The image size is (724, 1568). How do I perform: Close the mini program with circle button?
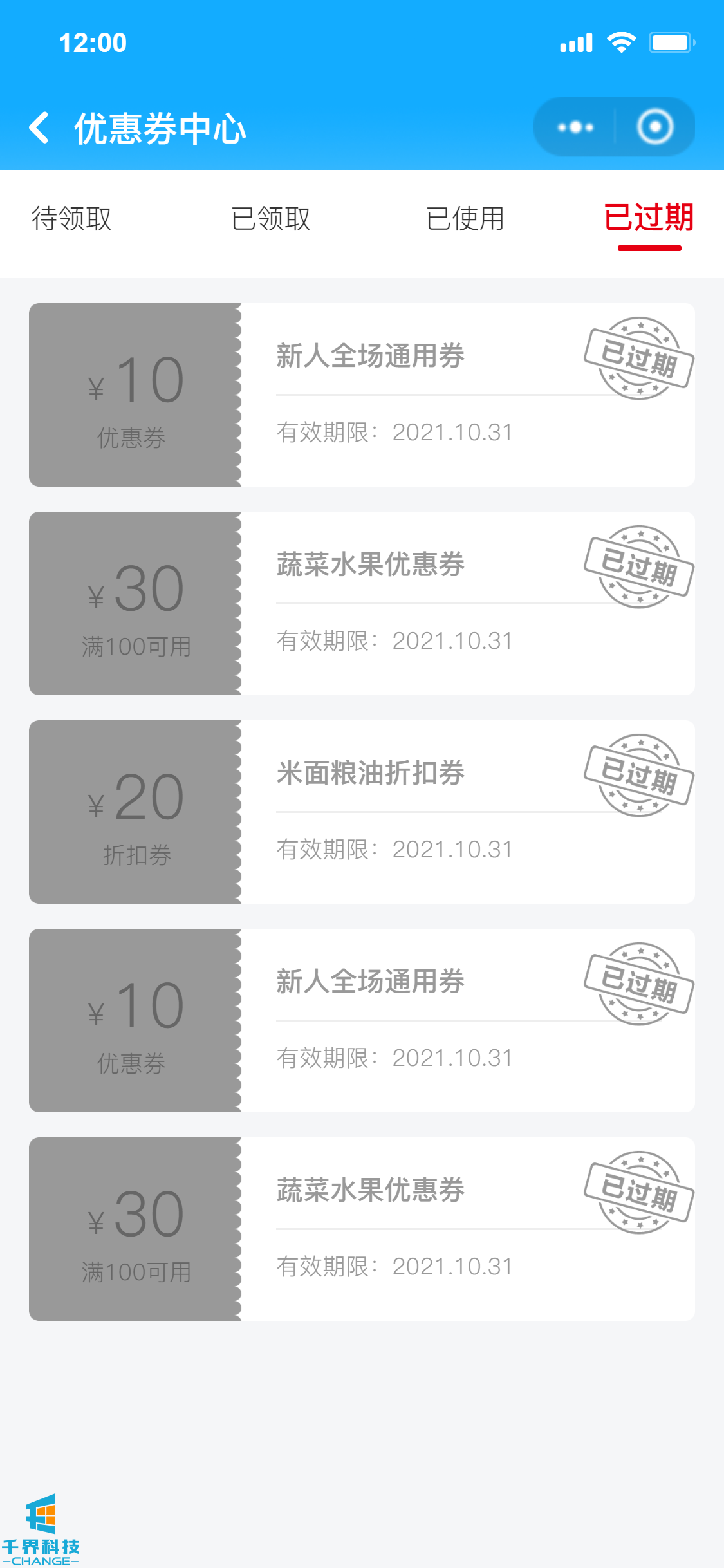point(654,127)
